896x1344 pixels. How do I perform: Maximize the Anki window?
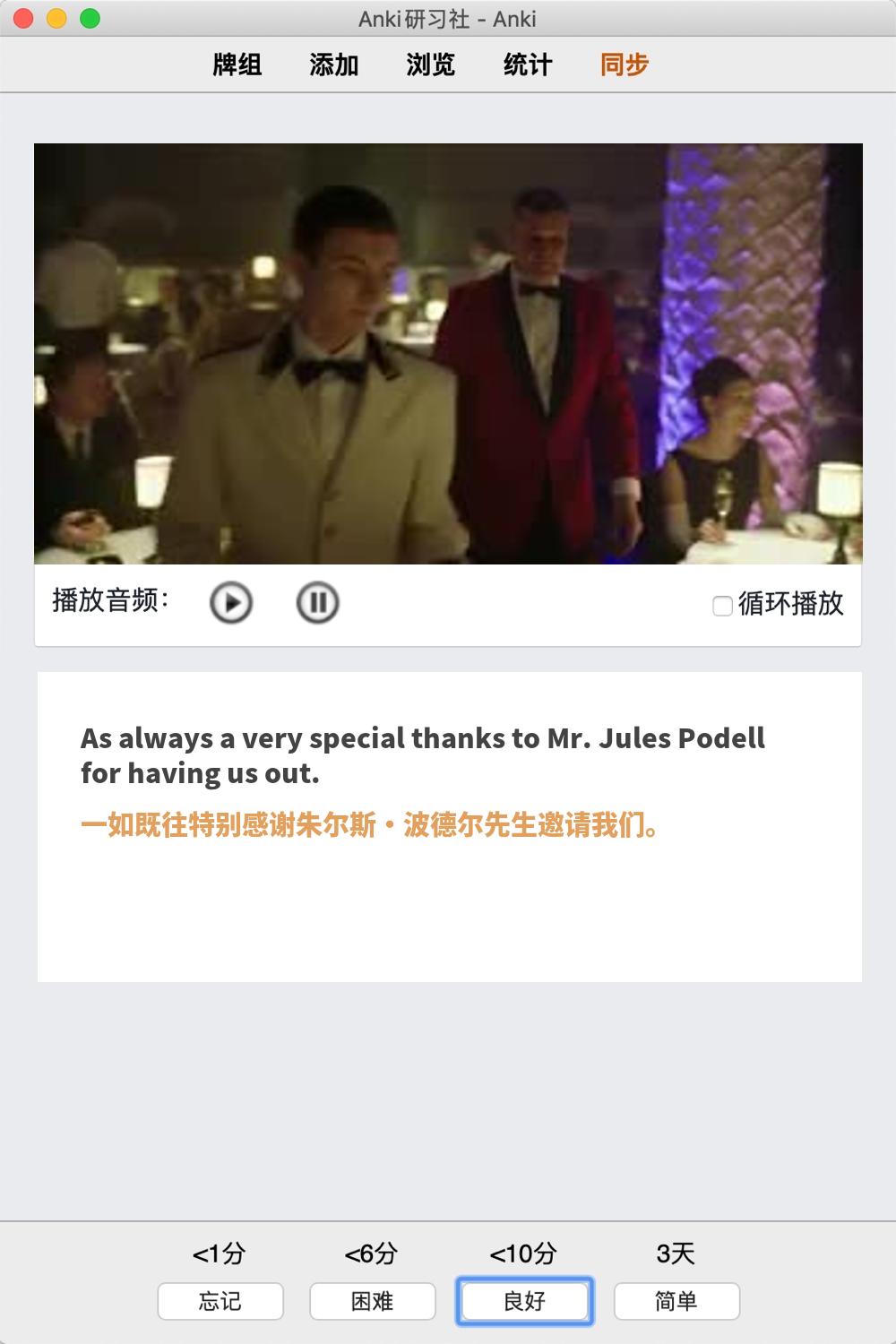click(x=90, y=18)
